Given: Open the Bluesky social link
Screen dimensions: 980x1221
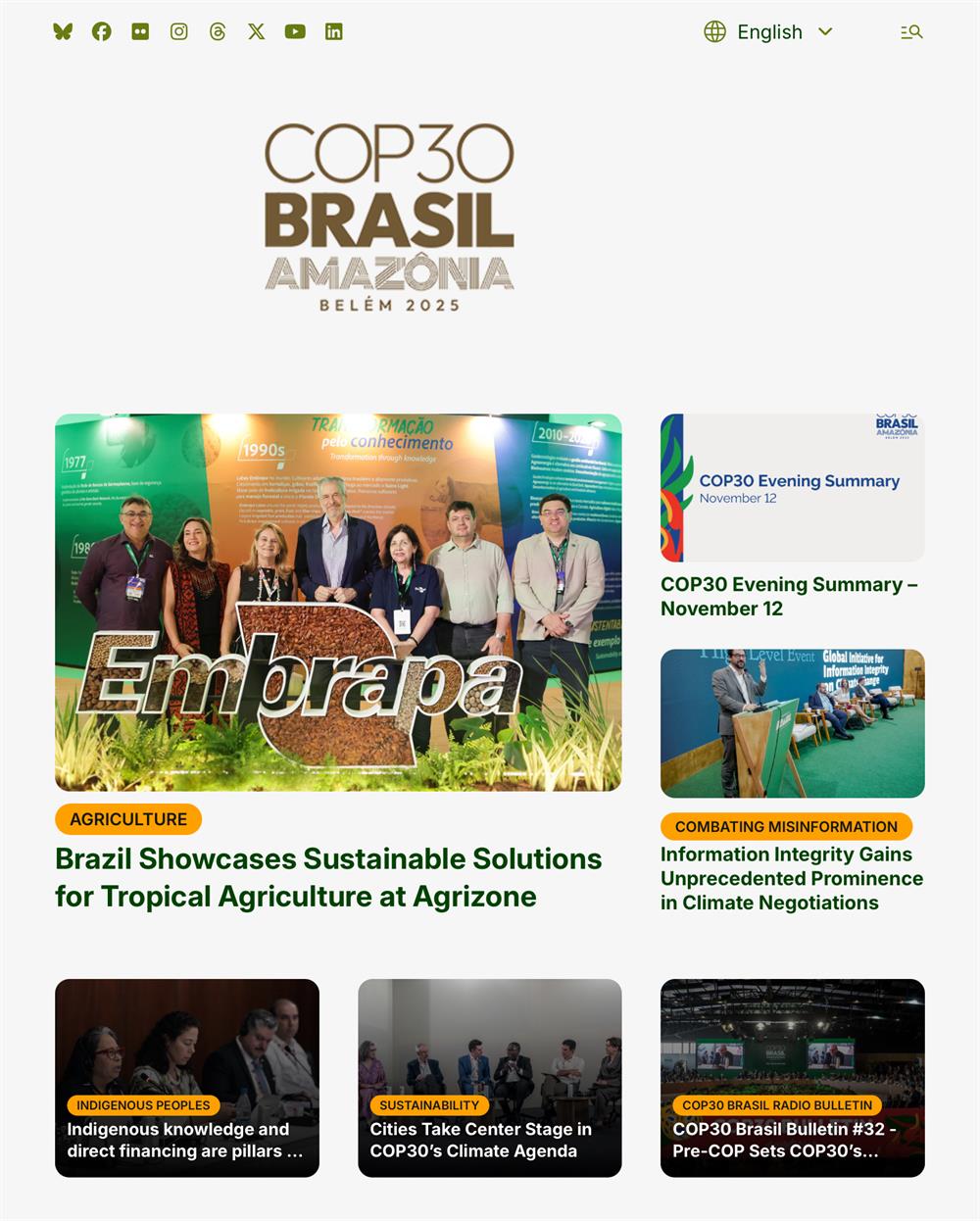Looking at the screenshot, I should pyautogui.click(x=63, y=31).
